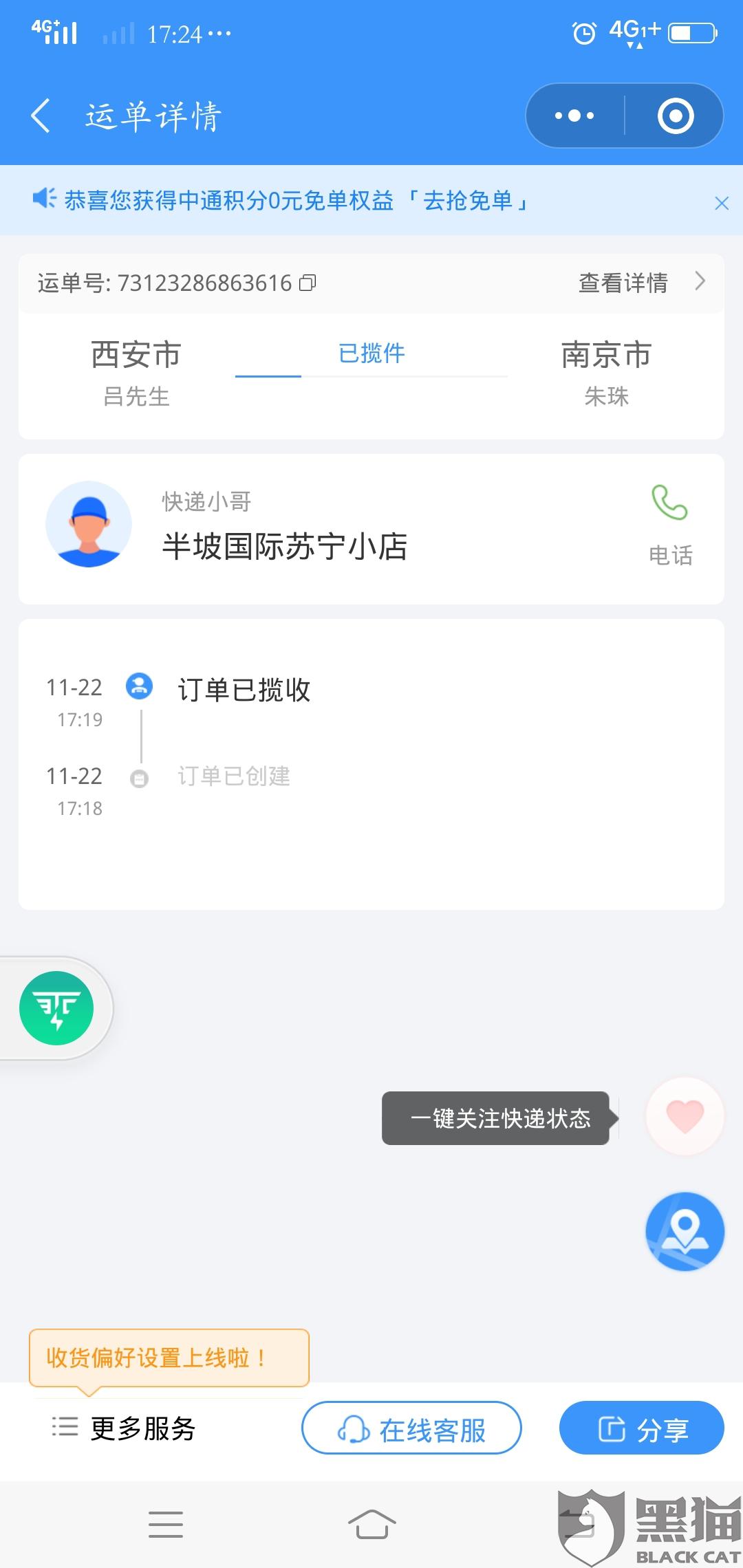Open the 更多服务 menu
The image size is (743, 1568).
(124, 1428)
